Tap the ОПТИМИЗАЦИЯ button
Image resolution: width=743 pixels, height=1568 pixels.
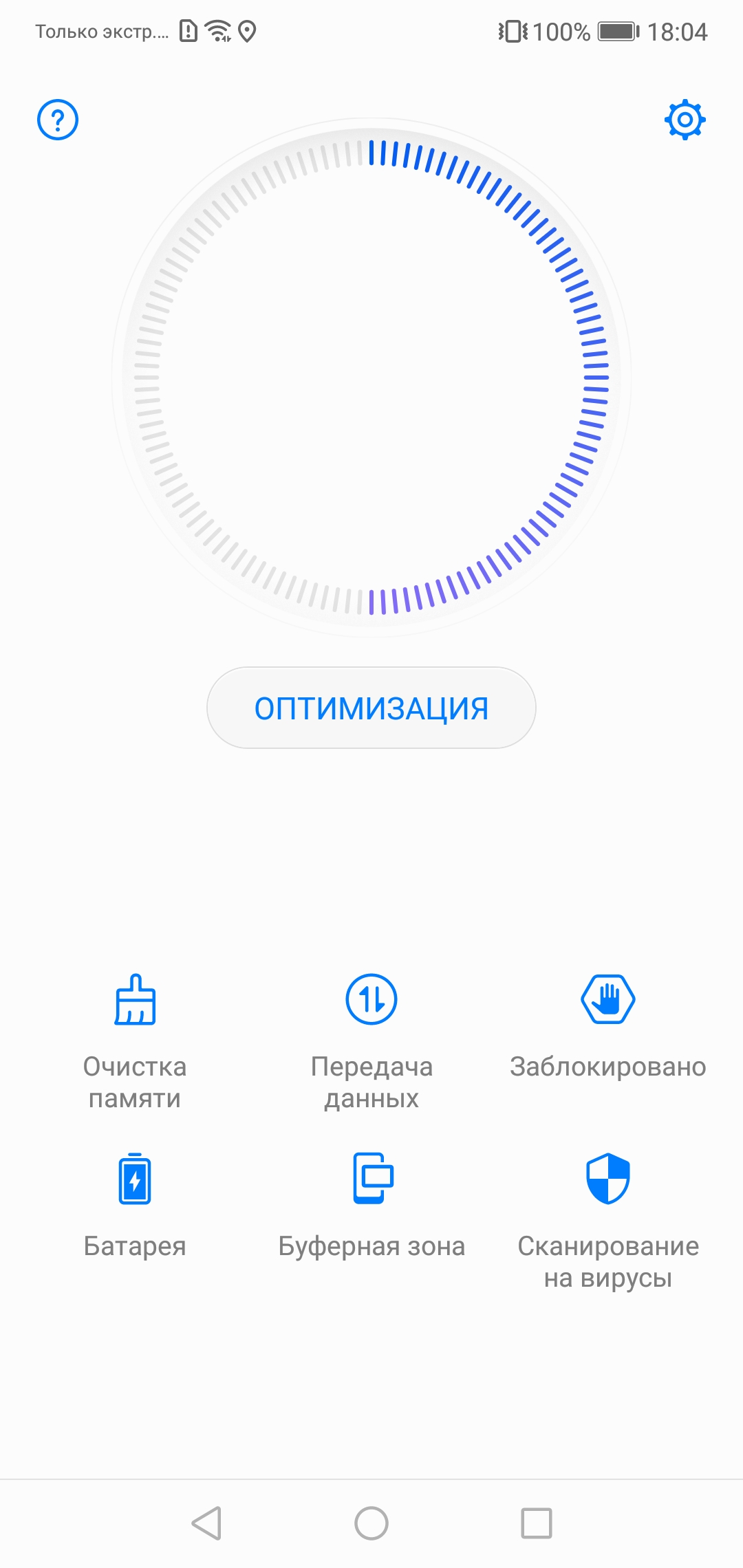coord(371,708)
